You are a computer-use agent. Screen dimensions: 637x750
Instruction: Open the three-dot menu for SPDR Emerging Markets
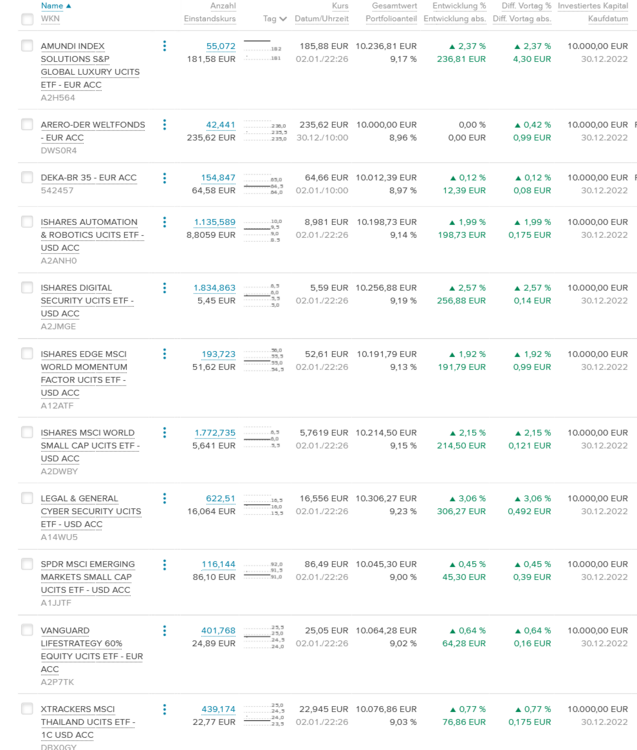tap(165, 564)
